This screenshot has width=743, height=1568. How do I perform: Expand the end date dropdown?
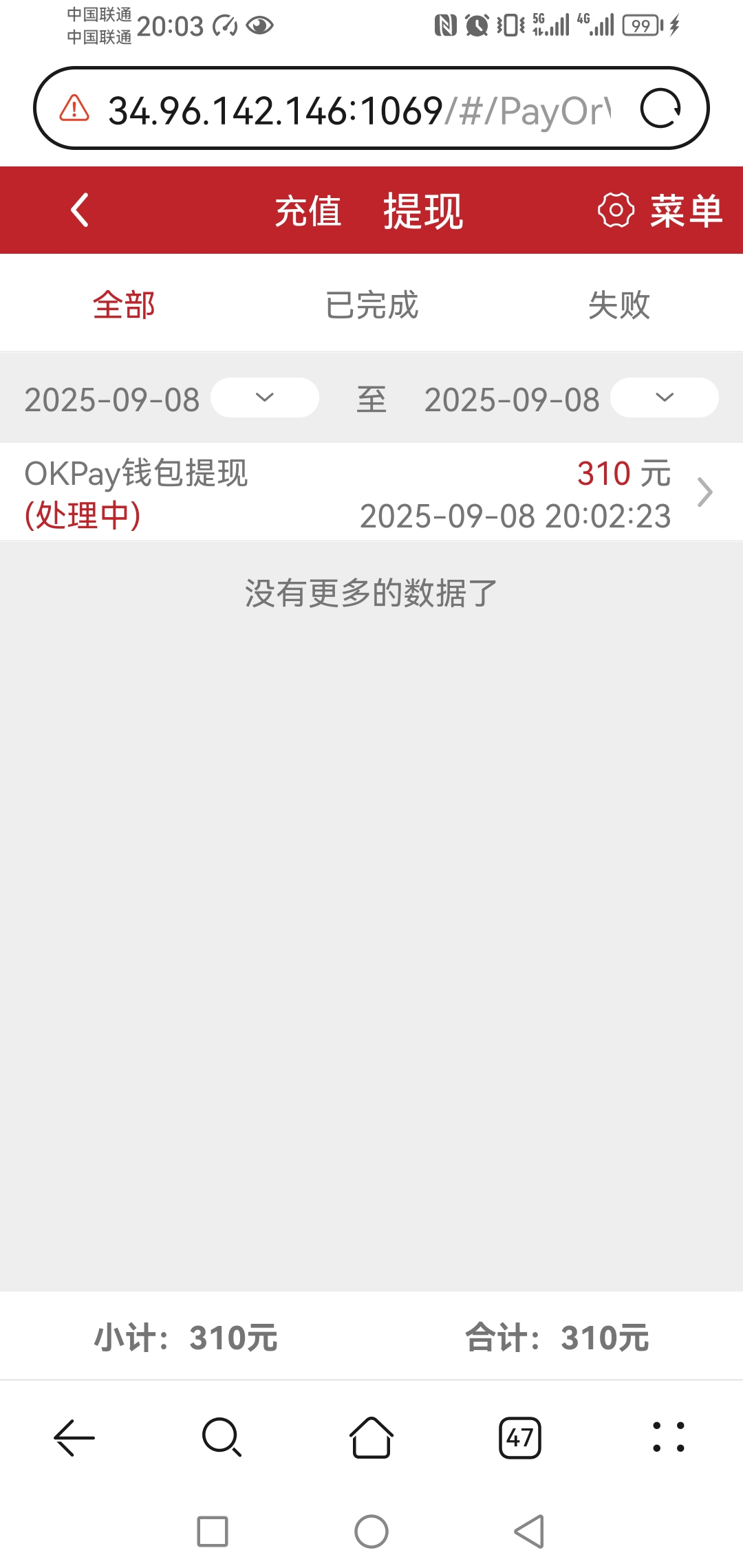pyautogui.click(x=665, y=398)
